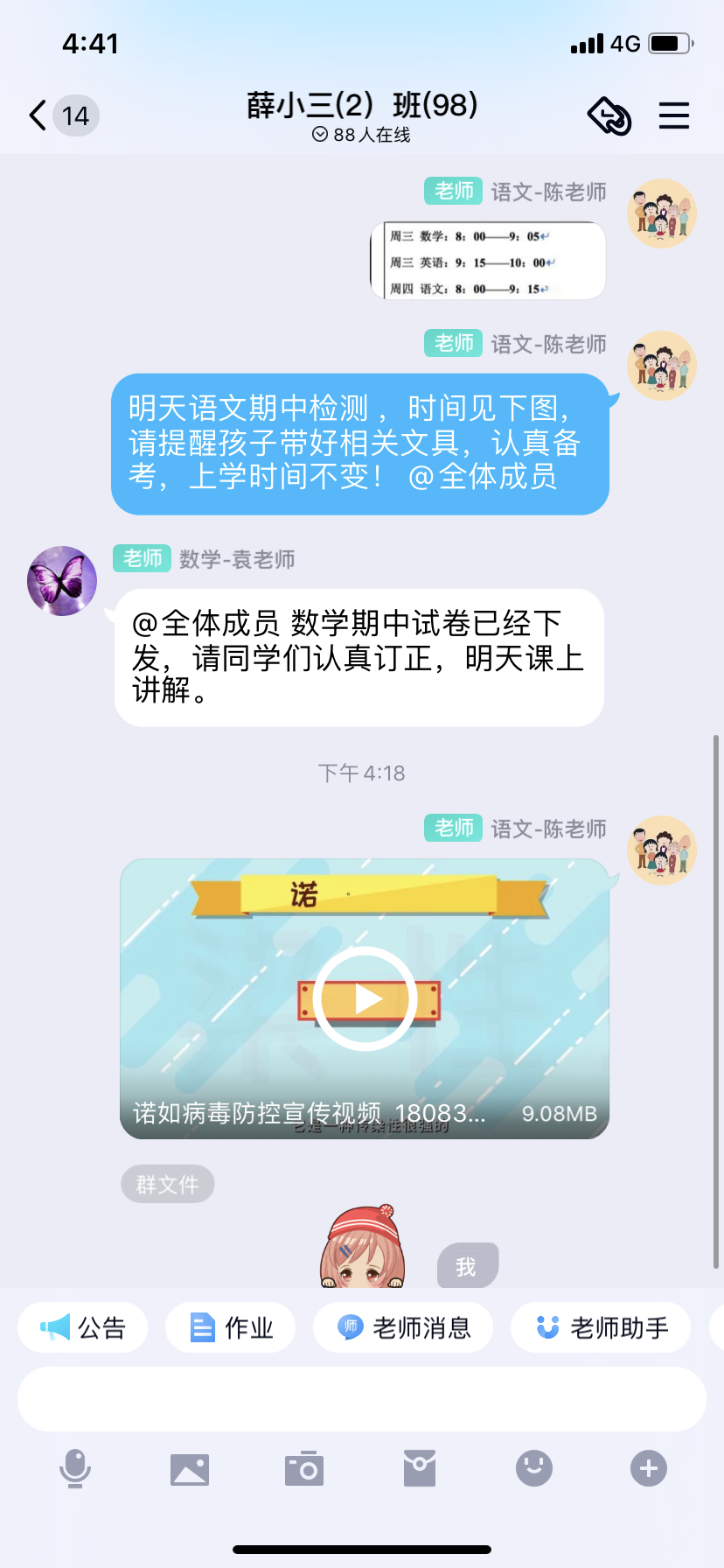Image resolution: width=724 pixels, height=1568 pixels.
Task: Open the camera icon
Action: point(304,1468)
